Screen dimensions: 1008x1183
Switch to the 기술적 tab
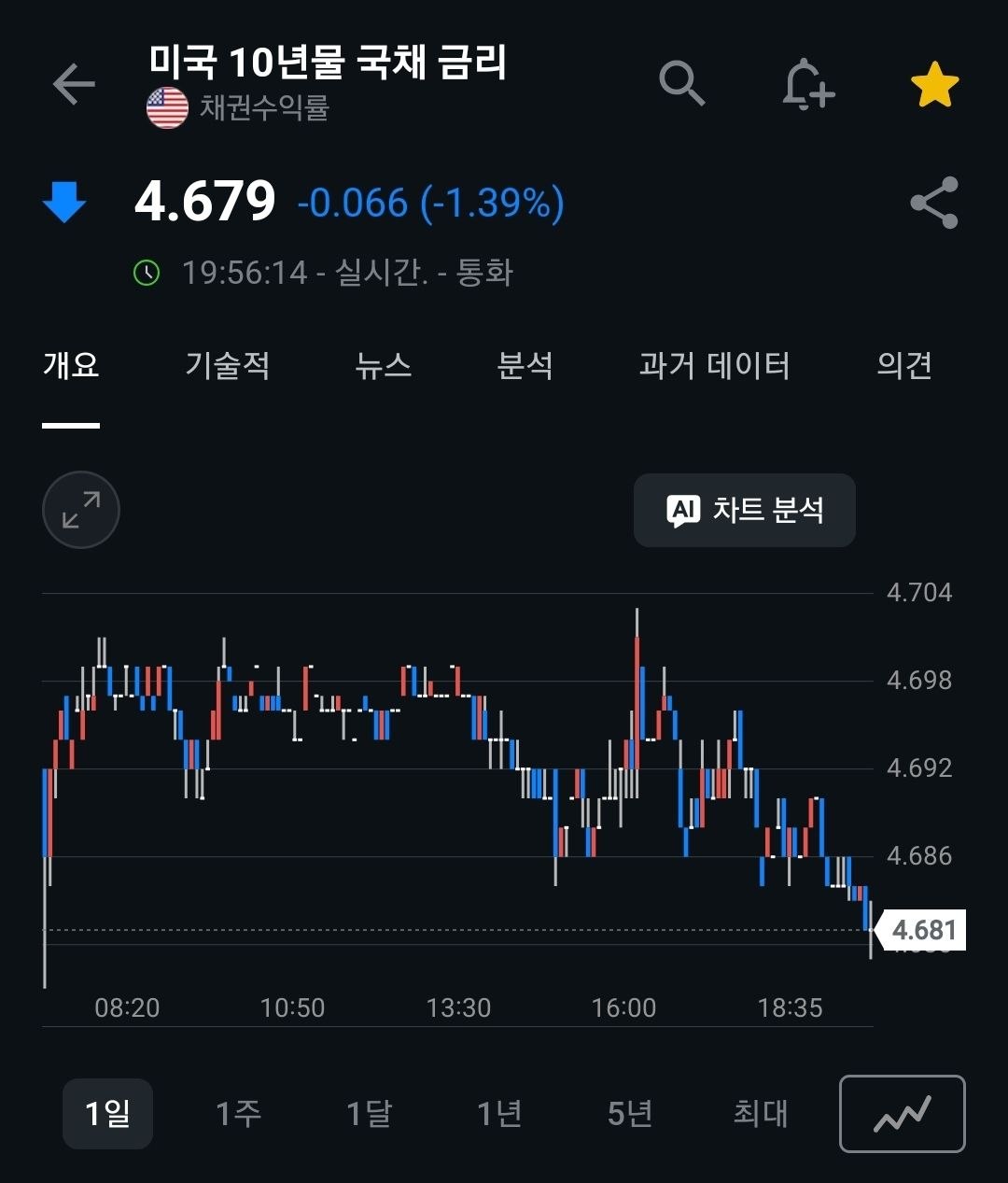pos(228,365)
